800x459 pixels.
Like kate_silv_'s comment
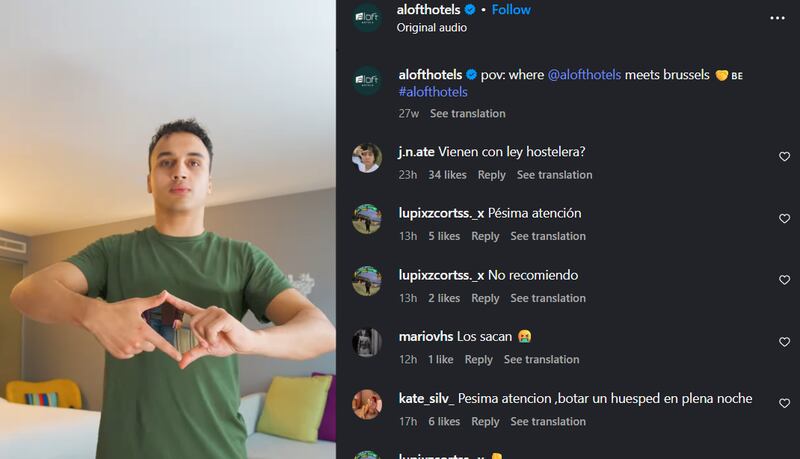tap(784, 404)
